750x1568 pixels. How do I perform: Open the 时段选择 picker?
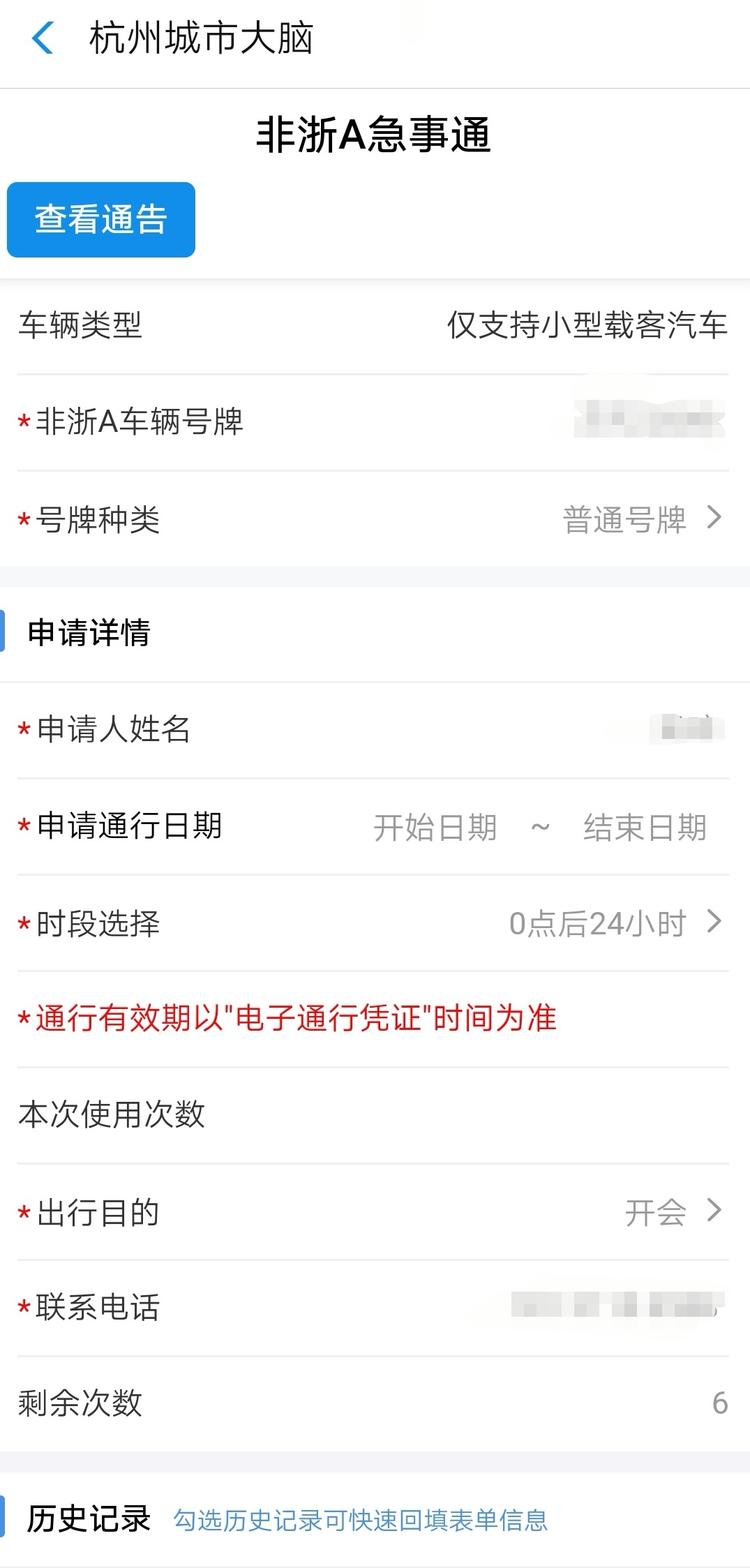coord(614,923)
